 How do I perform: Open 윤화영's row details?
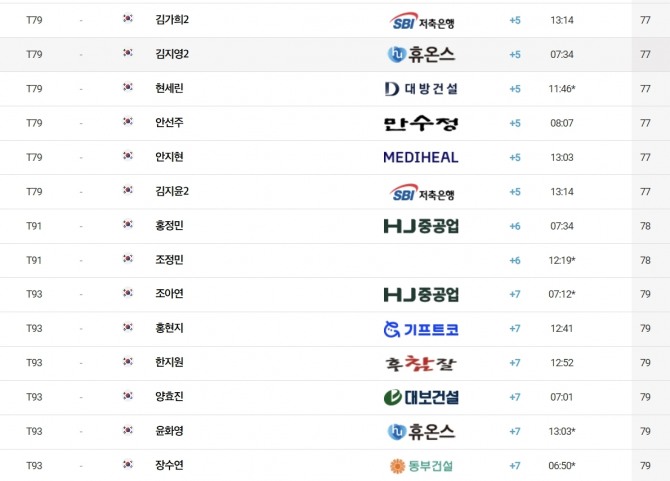[x=335, y=431]
